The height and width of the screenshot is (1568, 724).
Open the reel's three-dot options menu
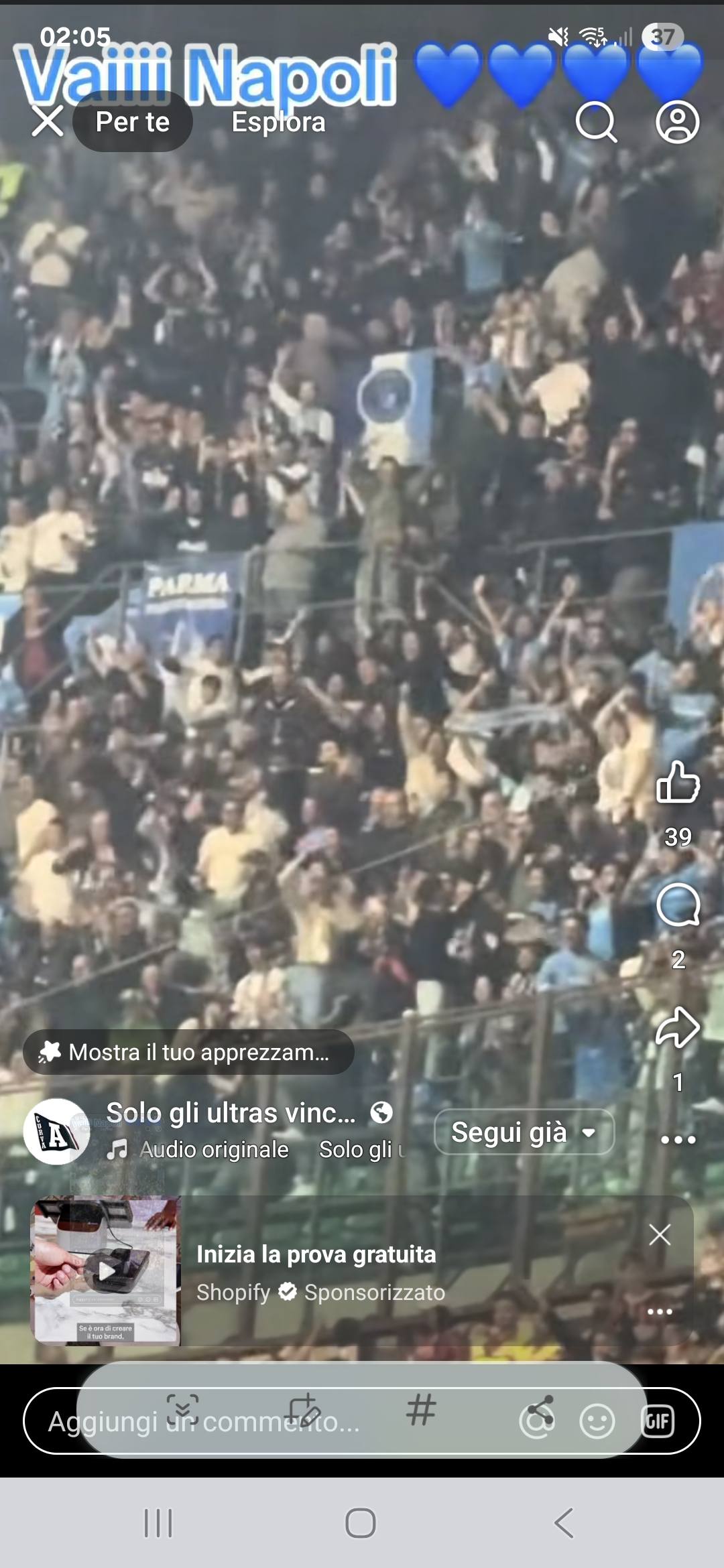pos(678,1139)
